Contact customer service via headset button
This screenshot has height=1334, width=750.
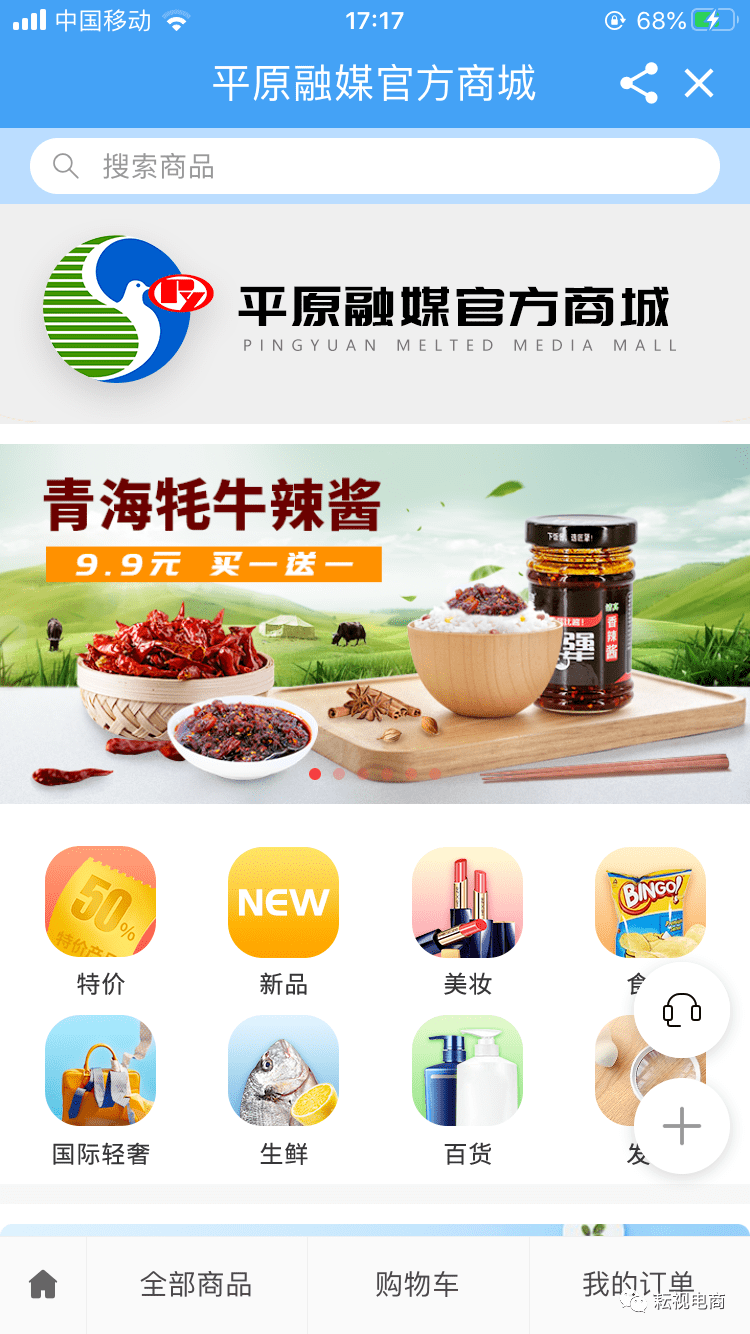[x=682, y=1011]
